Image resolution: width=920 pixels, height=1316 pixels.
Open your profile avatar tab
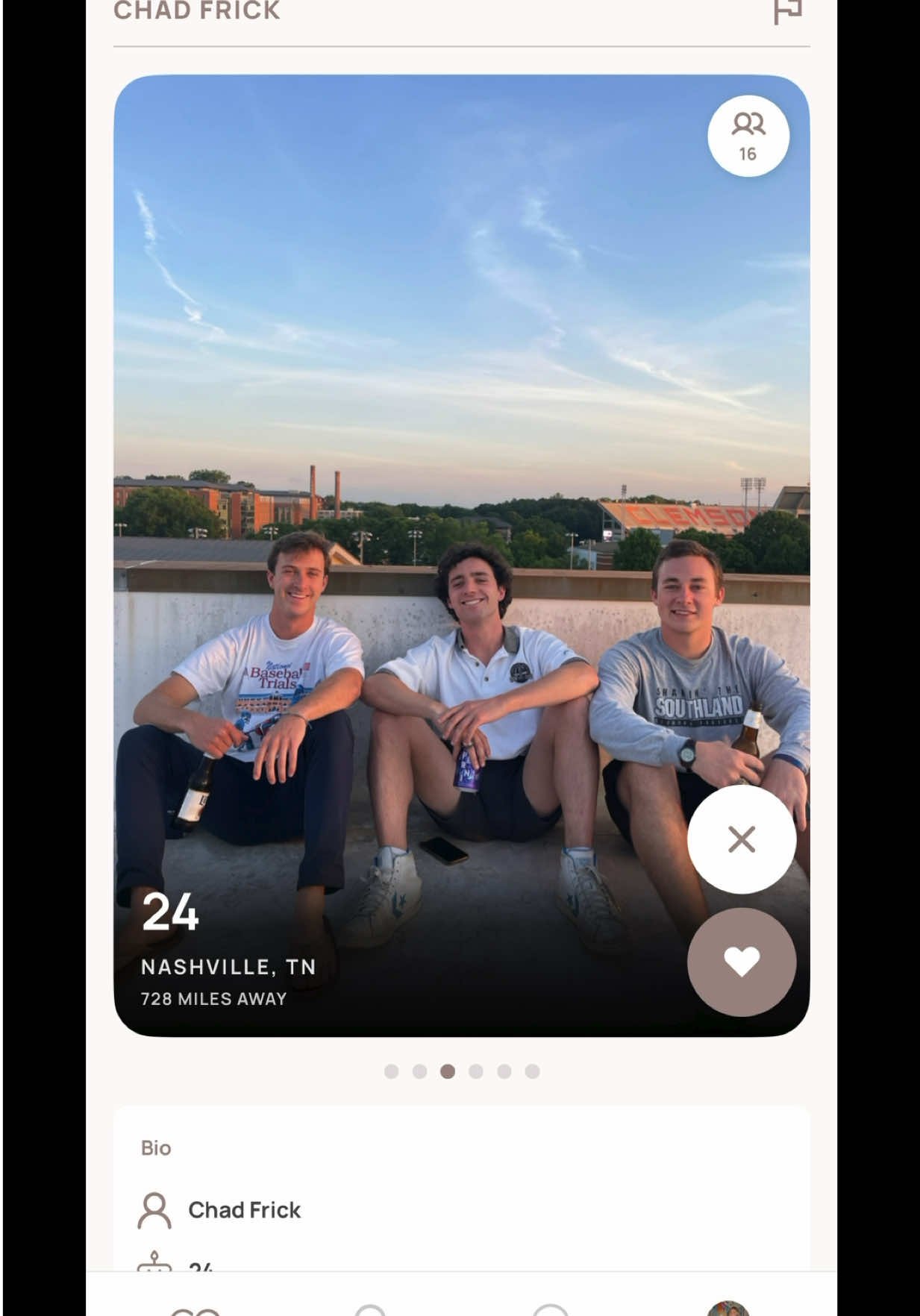[x=727, y=1309]
